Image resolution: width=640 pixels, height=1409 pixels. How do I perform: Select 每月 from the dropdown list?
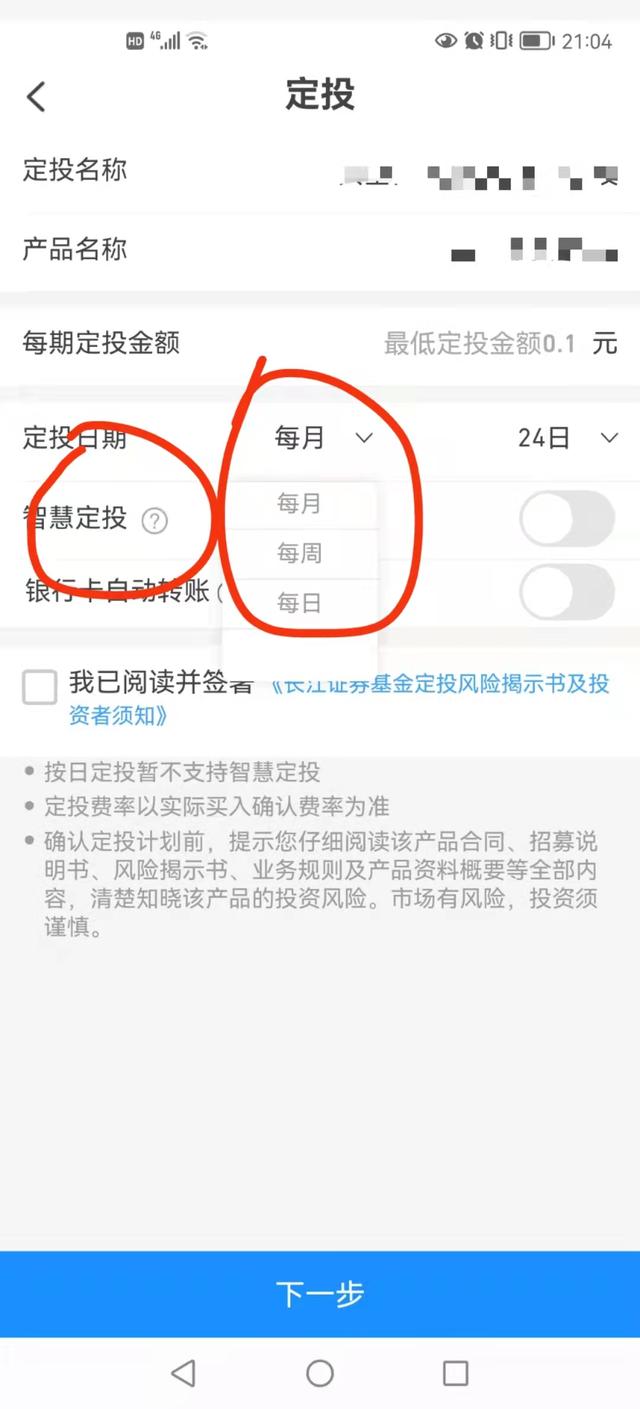pyautogui.click(x=299, y=503)
